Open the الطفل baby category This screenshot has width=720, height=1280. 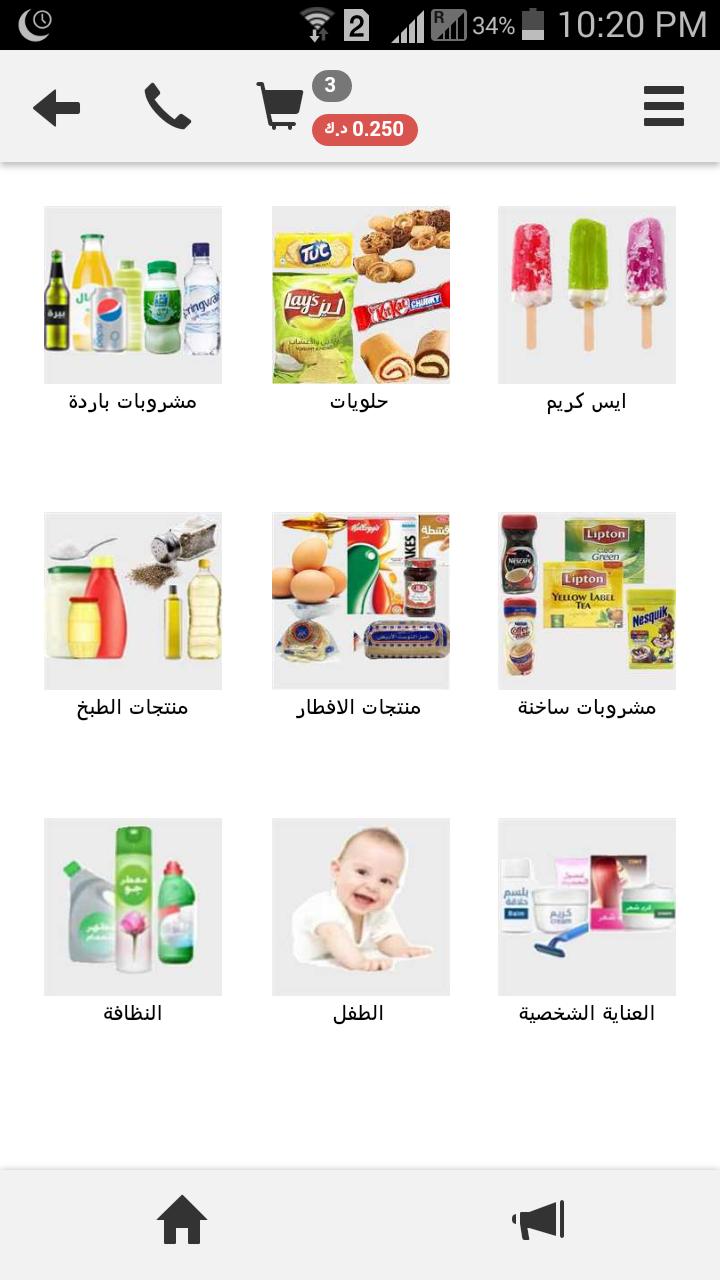(360, 907)
